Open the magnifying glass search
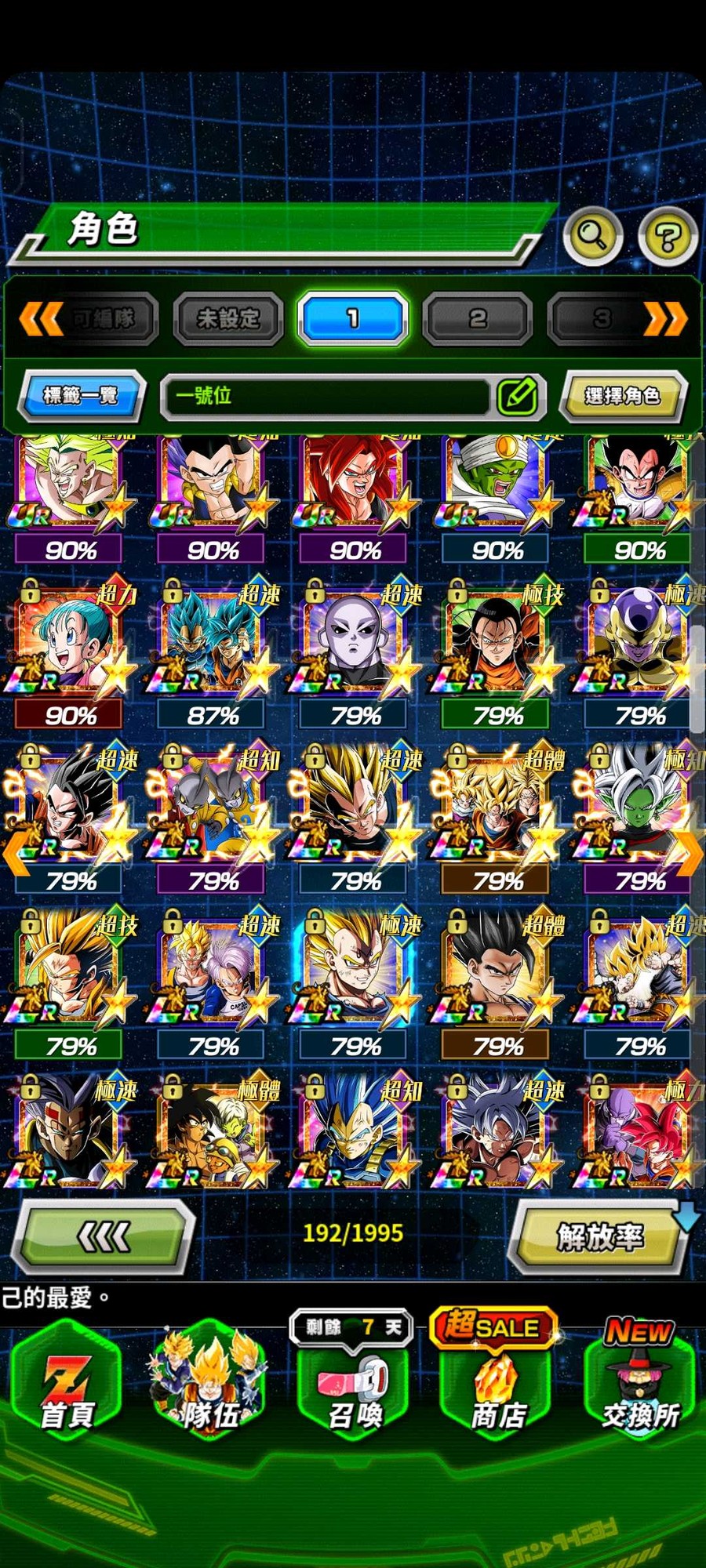This screenshot has width=706, height=1568. [x=593, y=235]
